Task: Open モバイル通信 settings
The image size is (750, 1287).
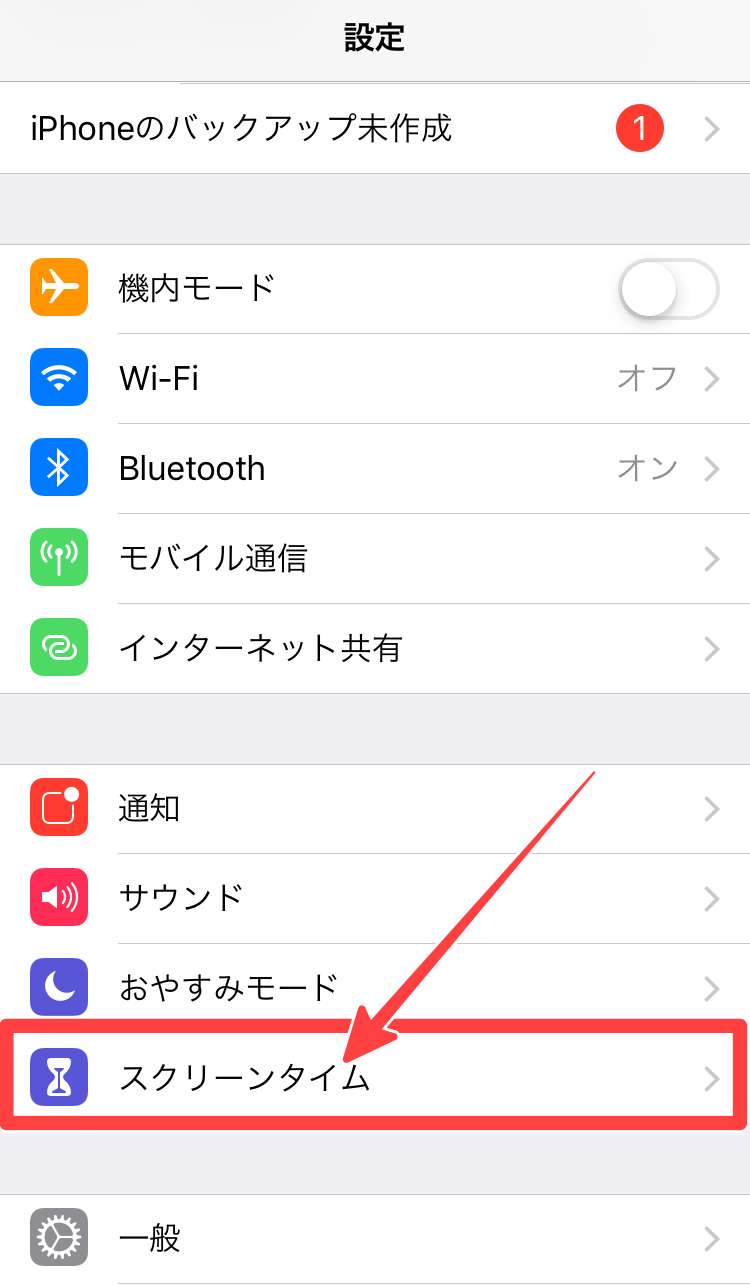Action: click(375, 559)
